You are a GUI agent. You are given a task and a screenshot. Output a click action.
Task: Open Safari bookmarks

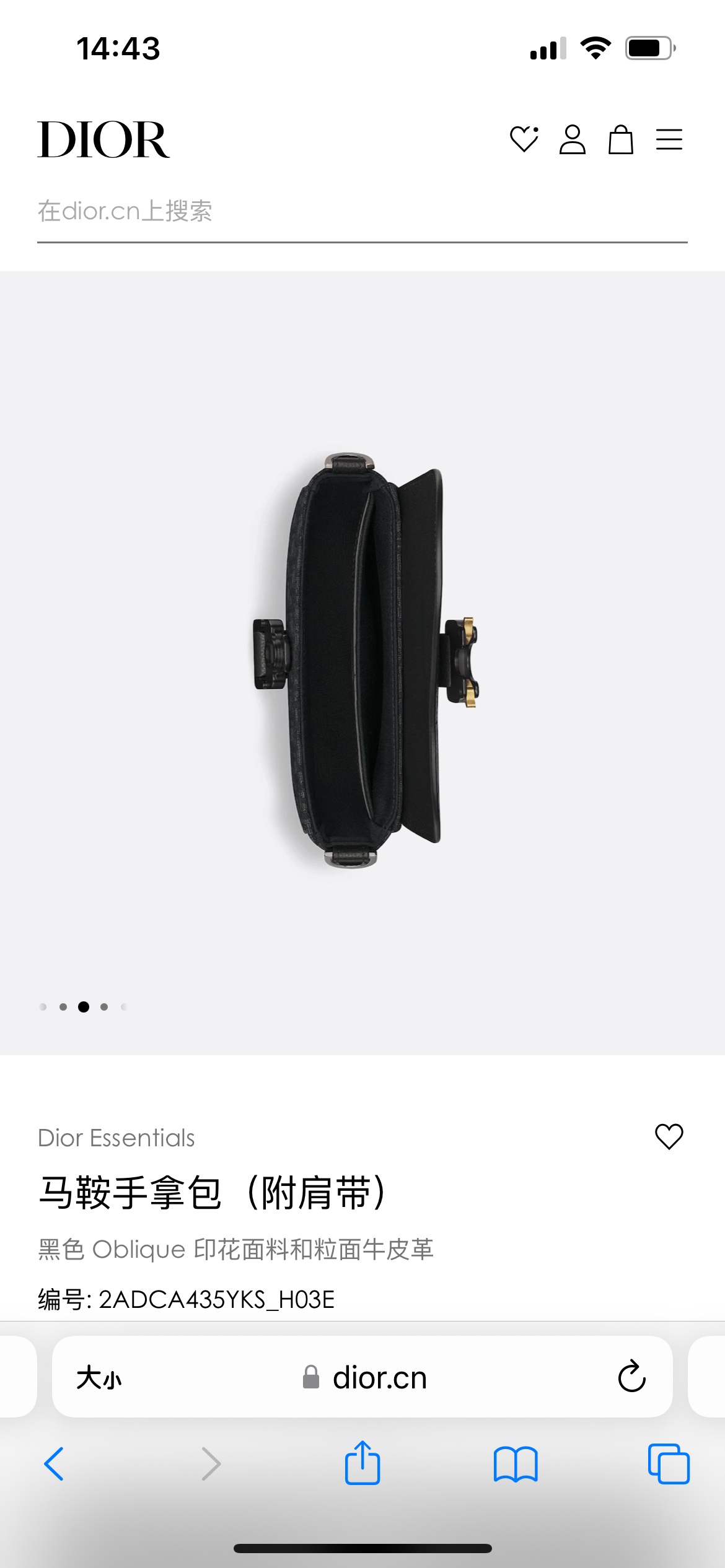[516, 1464]
